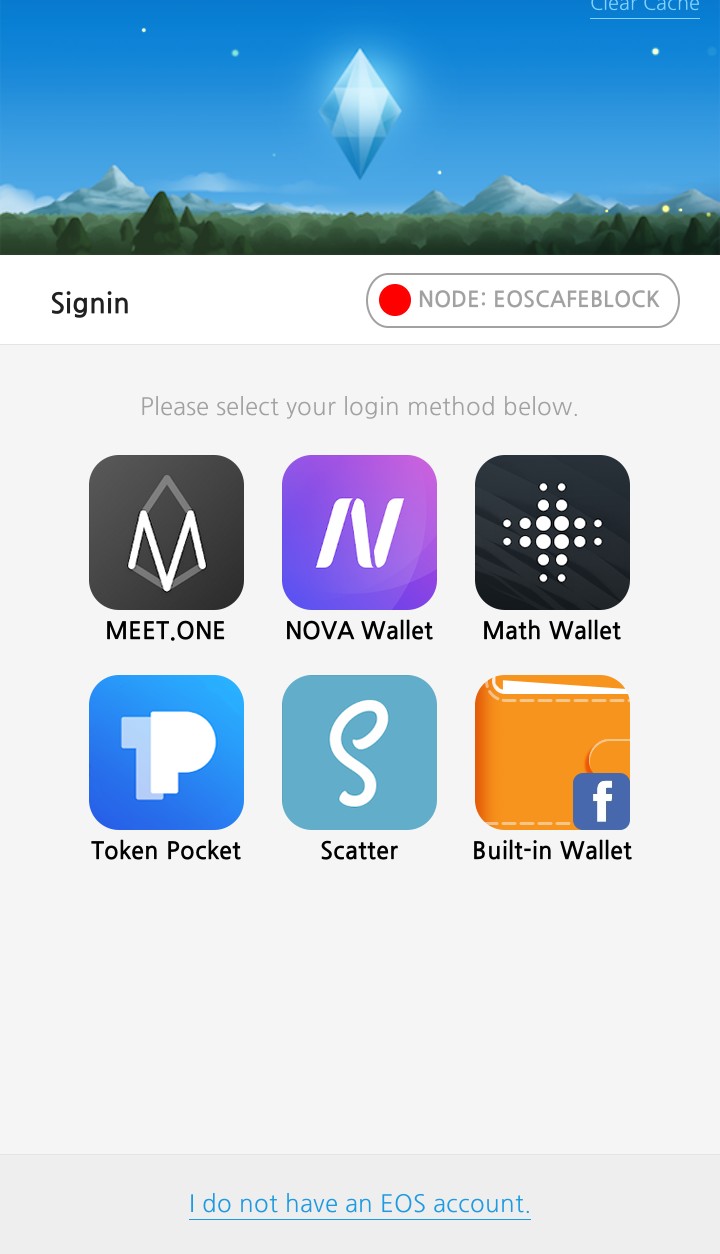Sign in with Math Wallet
The width and height of the screenshot is (720, 1254).
(552, 531)
